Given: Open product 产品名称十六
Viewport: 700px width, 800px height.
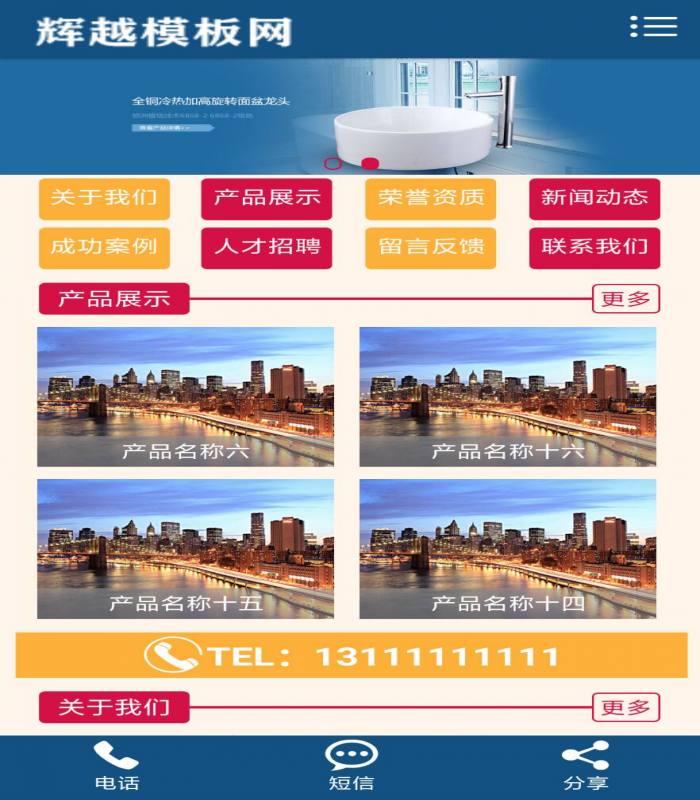Looking at the screenshot, I should pyautogui.click(x=508, y=396).
